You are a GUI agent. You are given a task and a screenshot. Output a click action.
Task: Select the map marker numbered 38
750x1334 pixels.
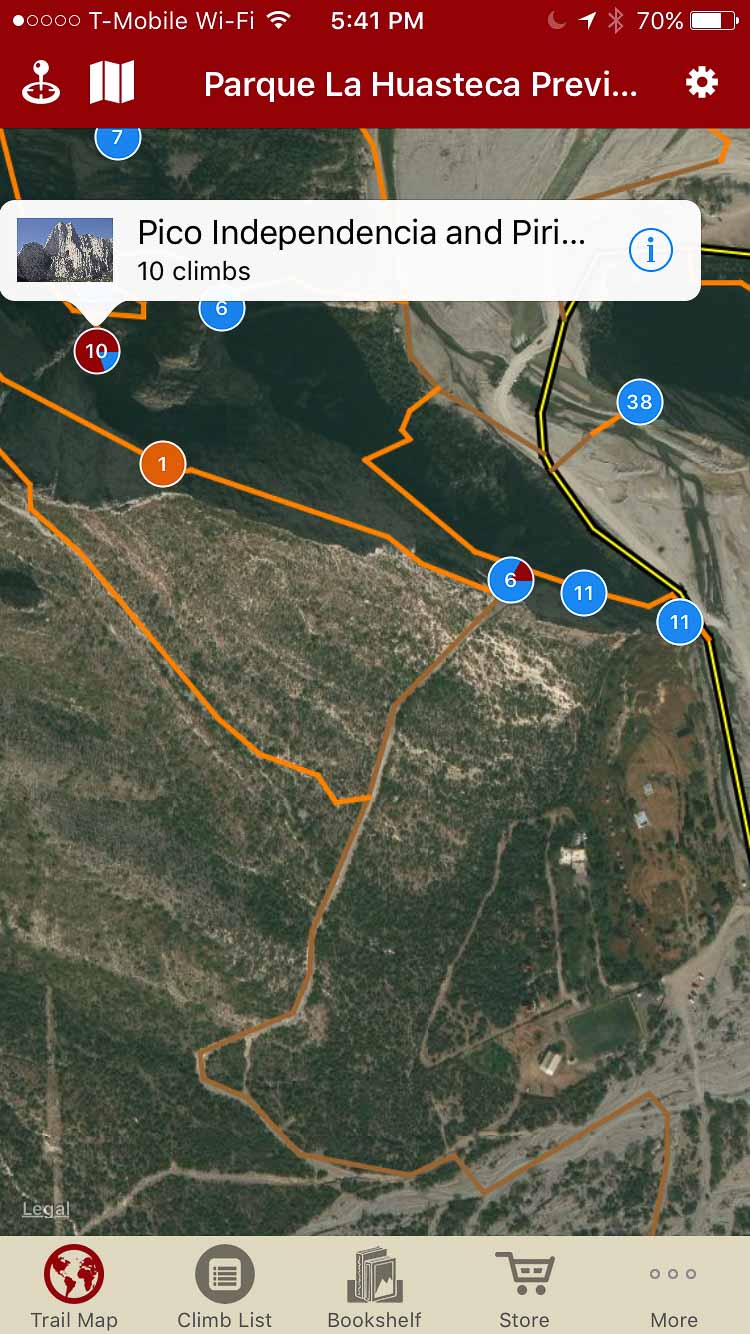coord(639,402)
